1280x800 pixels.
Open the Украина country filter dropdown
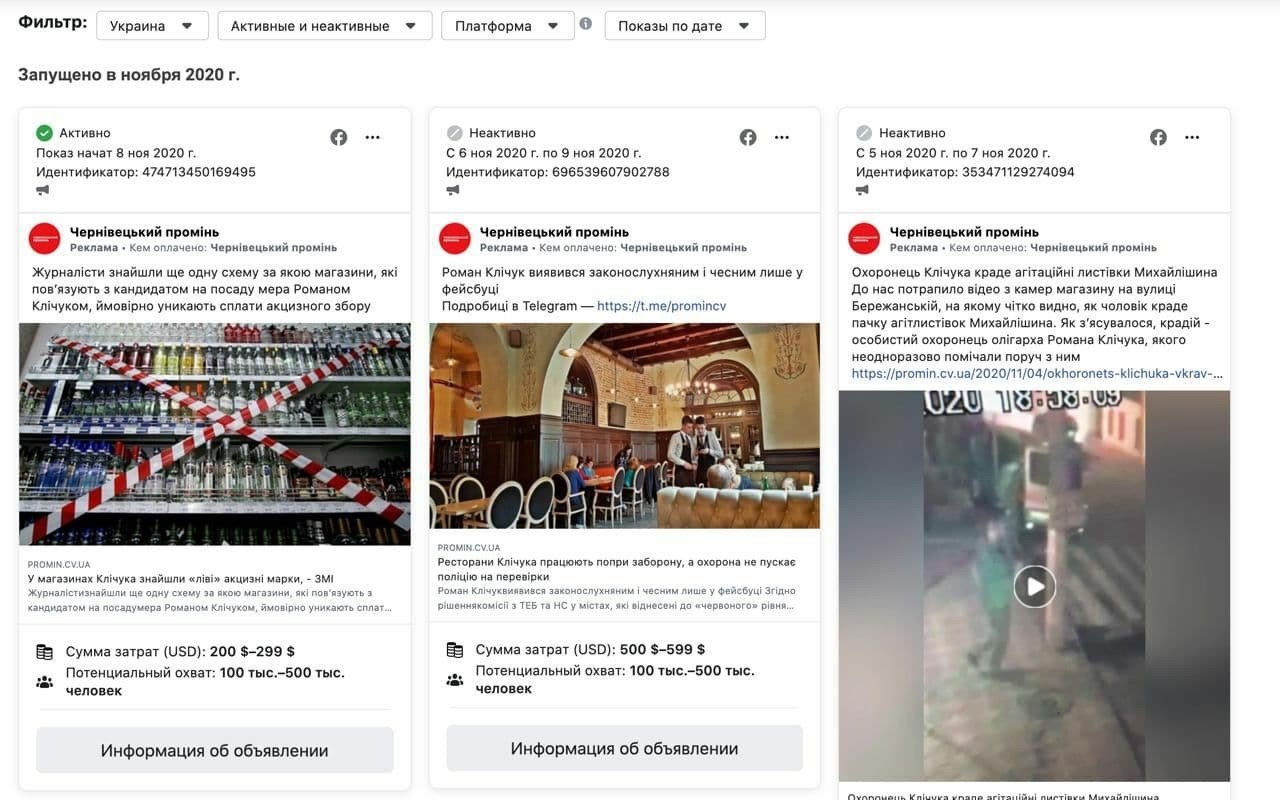point(152,26)
